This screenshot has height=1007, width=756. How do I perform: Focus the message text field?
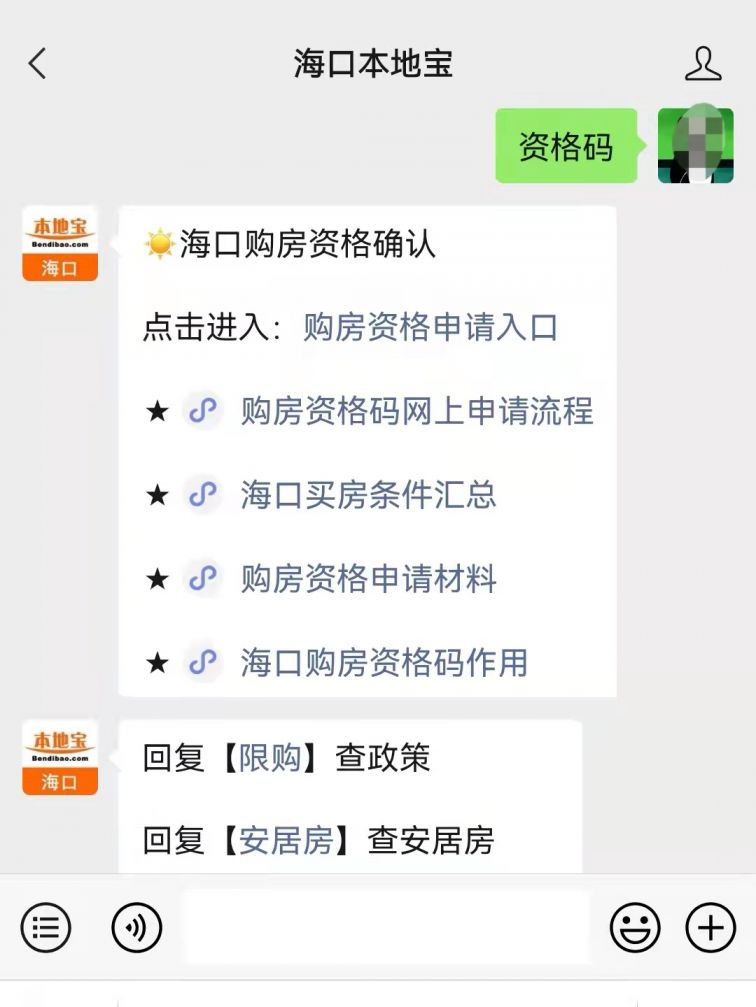click(385, 929)
